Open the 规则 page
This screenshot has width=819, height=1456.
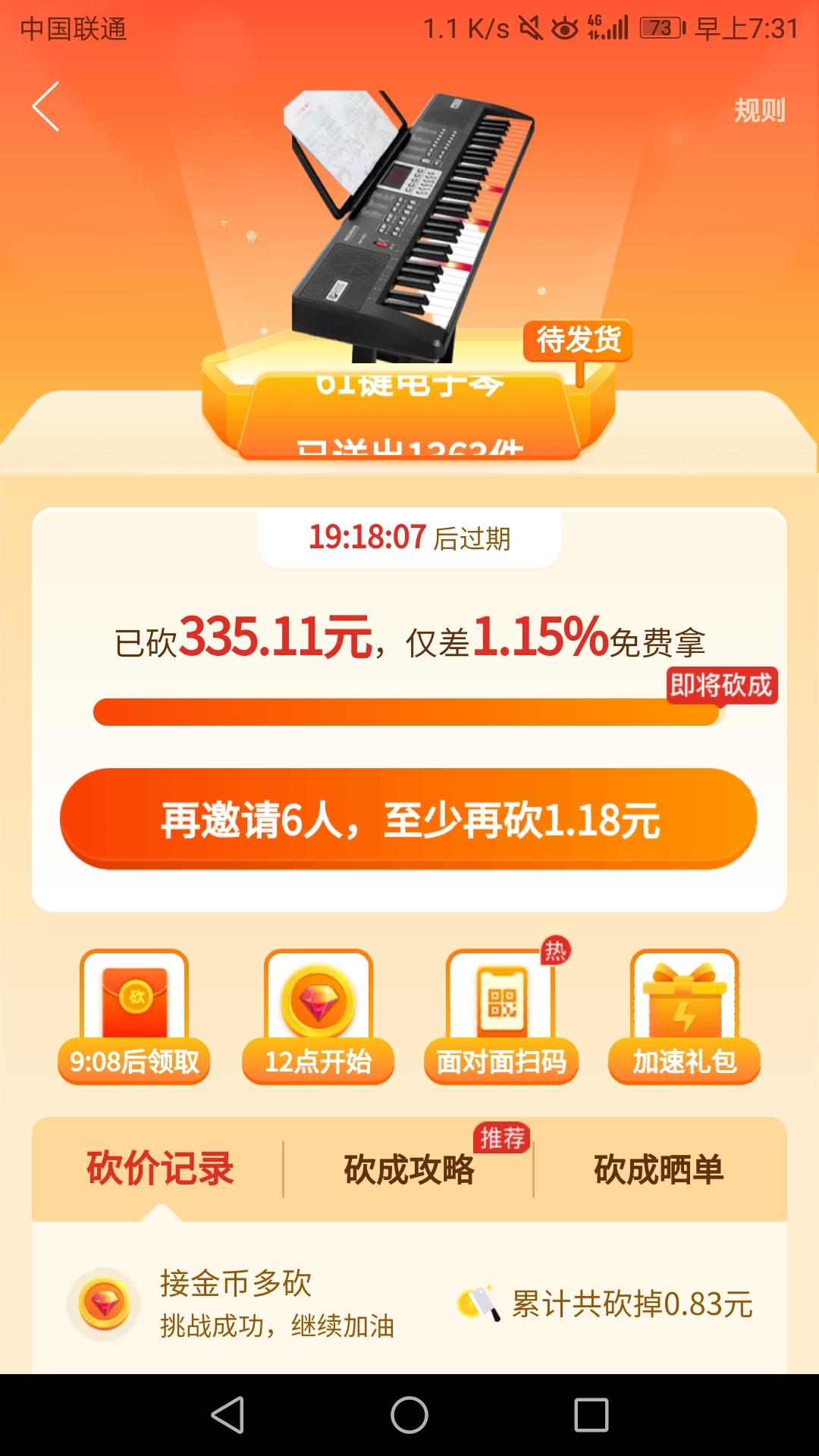click(758, 110)
